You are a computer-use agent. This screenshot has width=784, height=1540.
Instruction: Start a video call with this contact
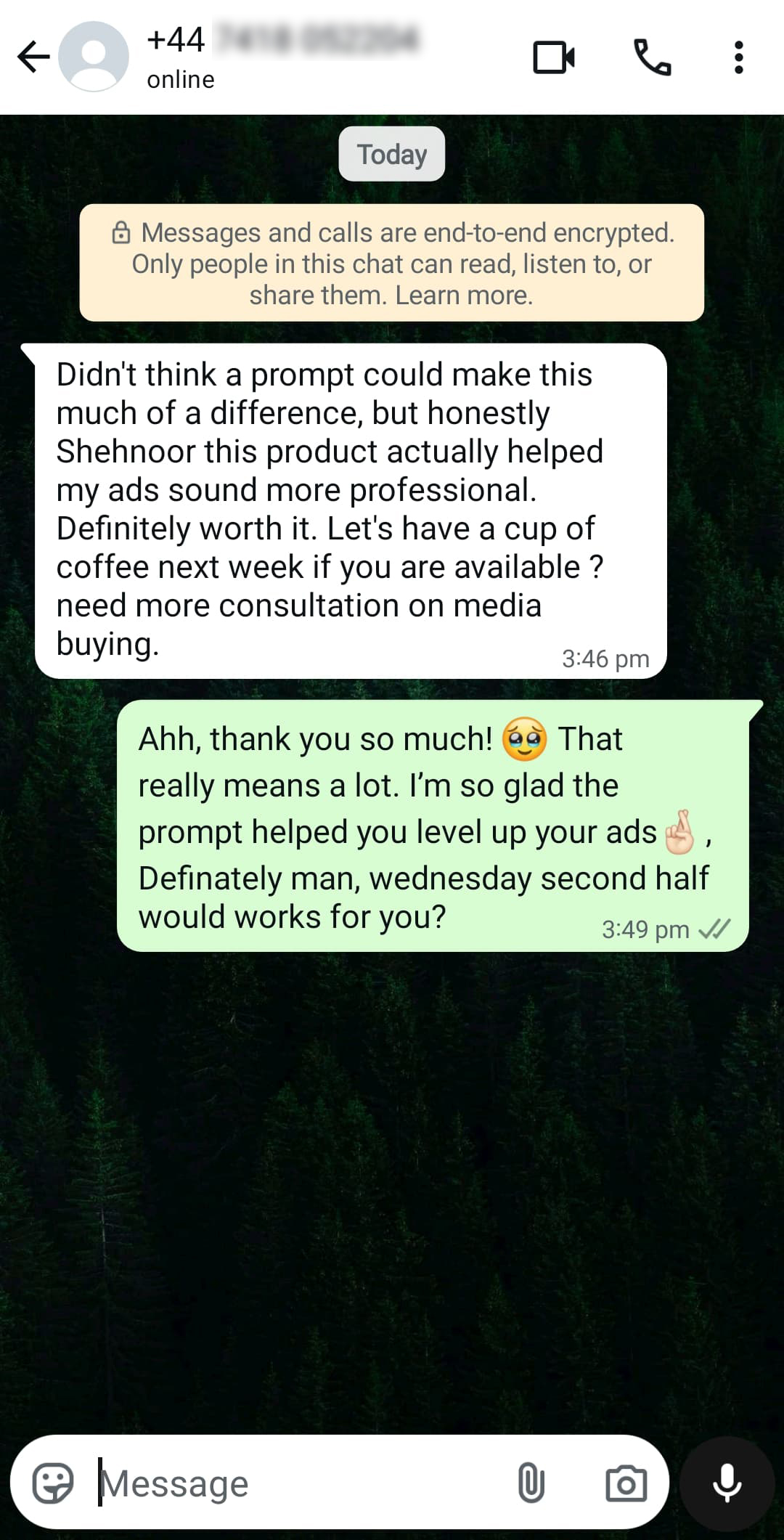click(555, 57)
